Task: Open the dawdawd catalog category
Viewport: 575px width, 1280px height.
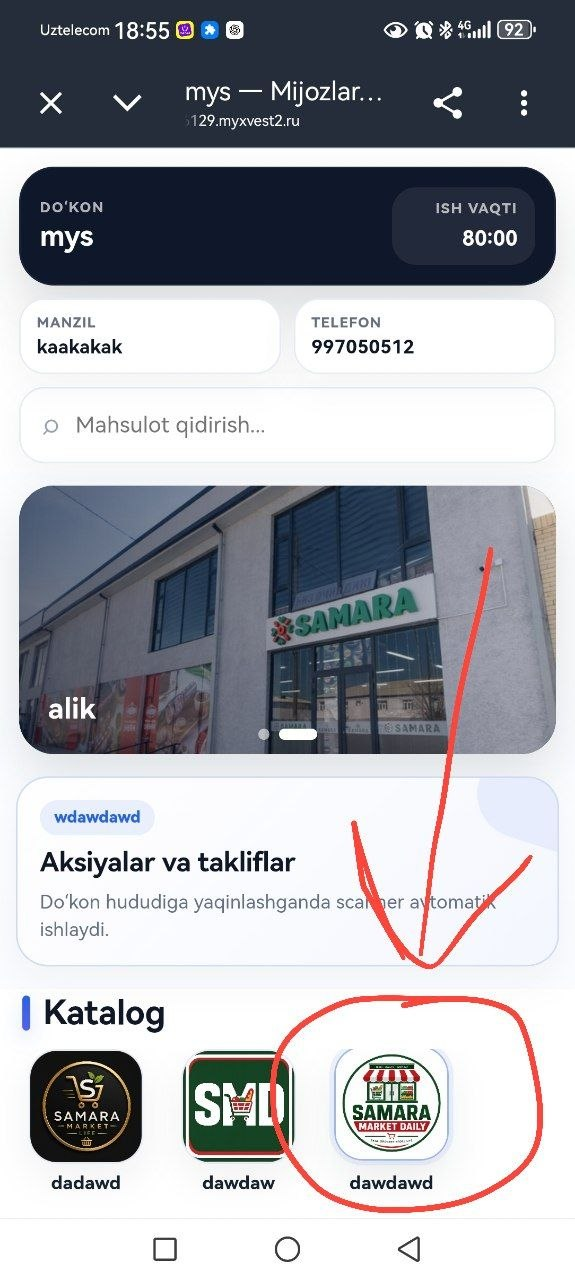Action: coord(391,1120)
